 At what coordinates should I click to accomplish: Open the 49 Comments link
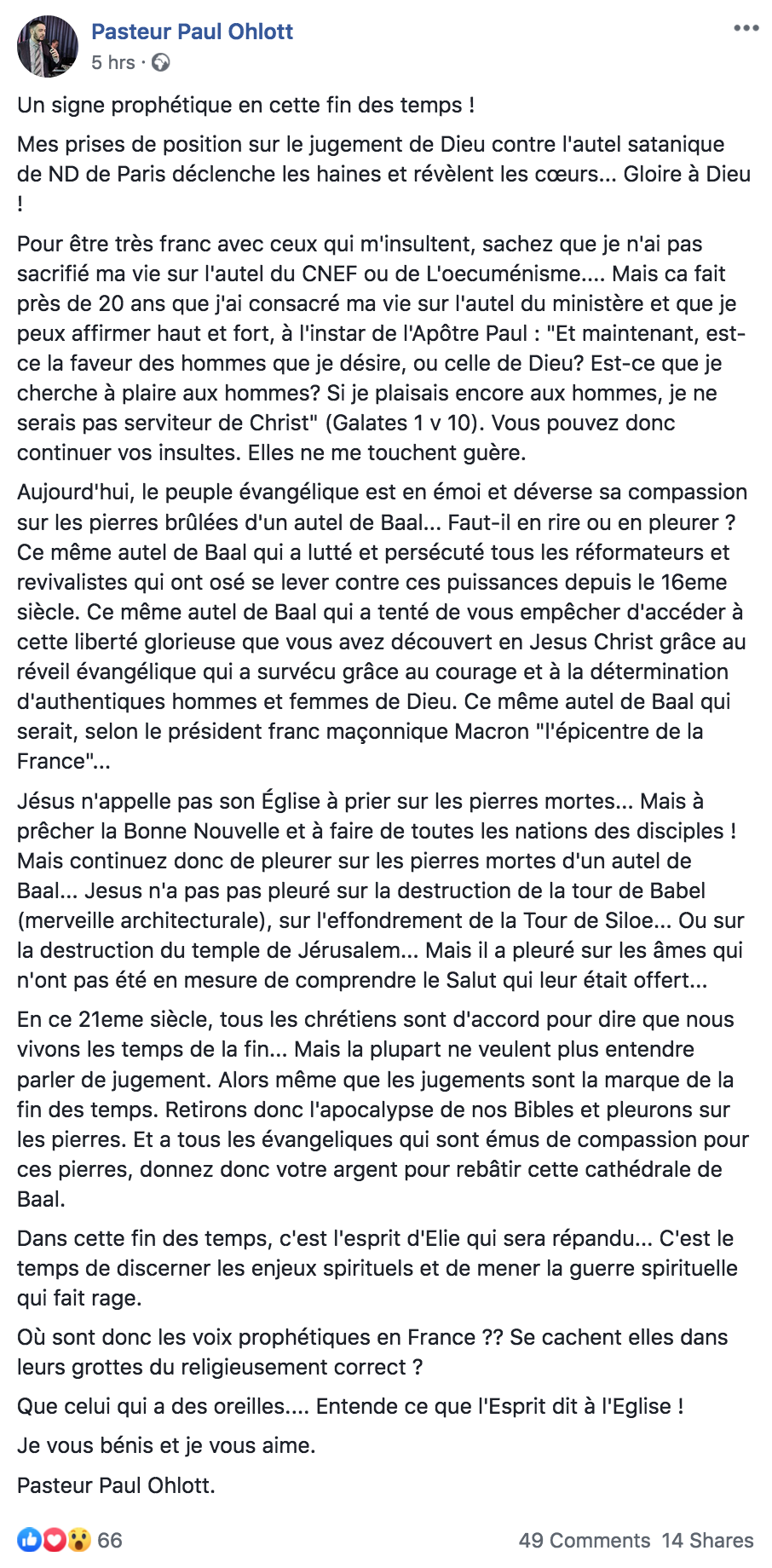[585, 1541]
